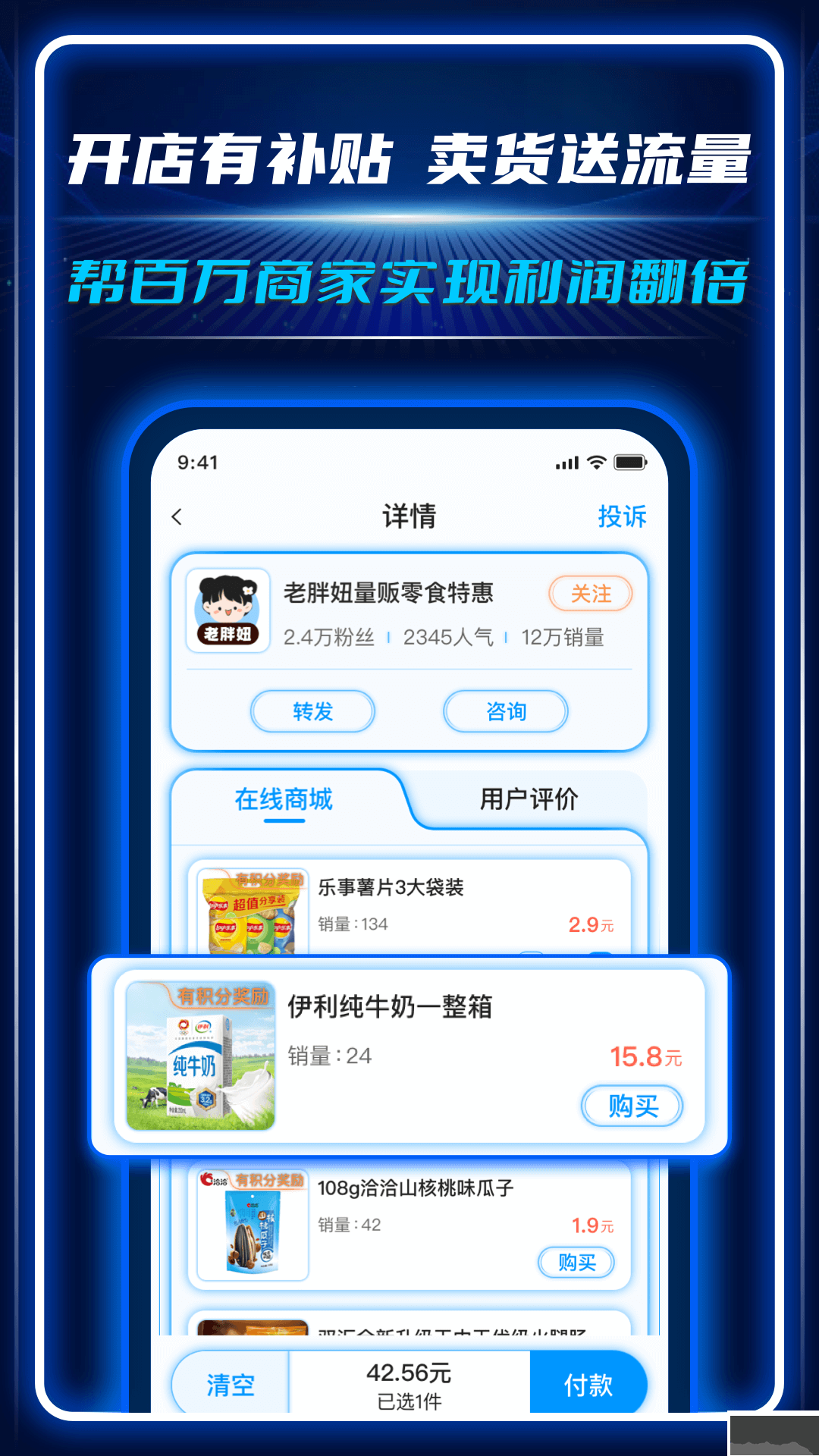Tap 购买 on the 伊利纯牛奶 item

coord(632,1106)
